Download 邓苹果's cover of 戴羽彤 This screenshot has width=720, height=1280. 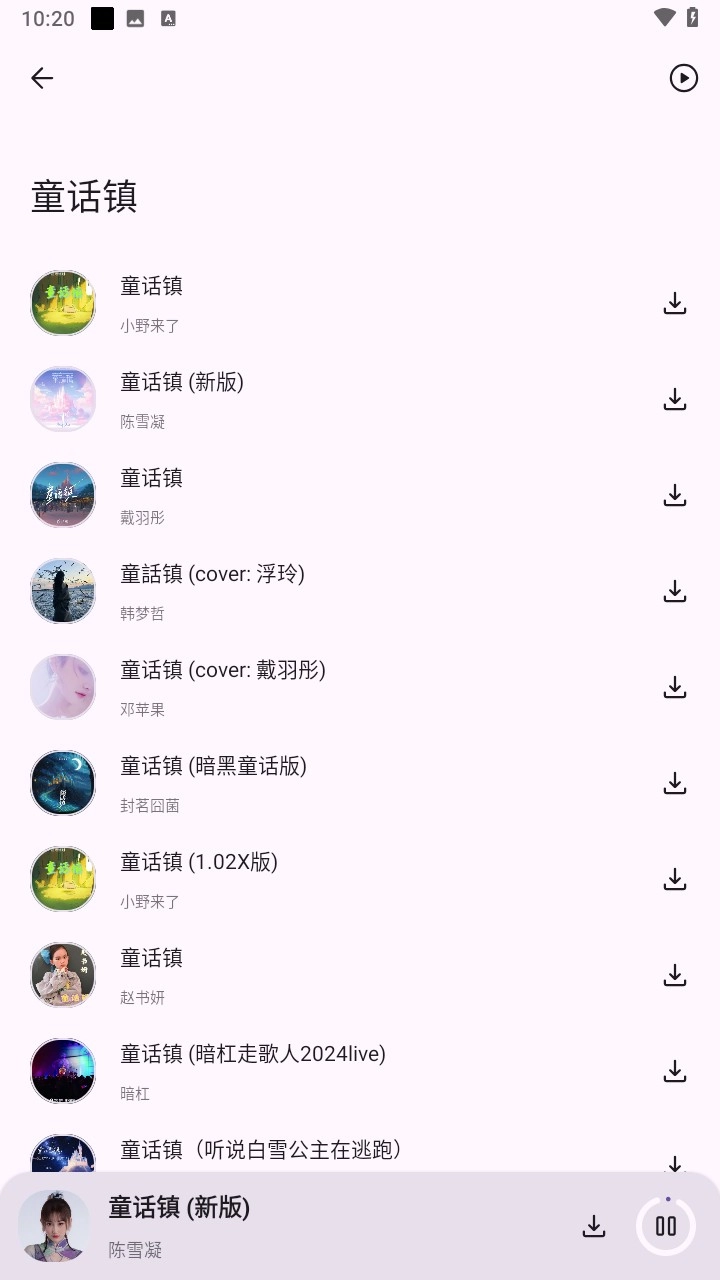675,687
